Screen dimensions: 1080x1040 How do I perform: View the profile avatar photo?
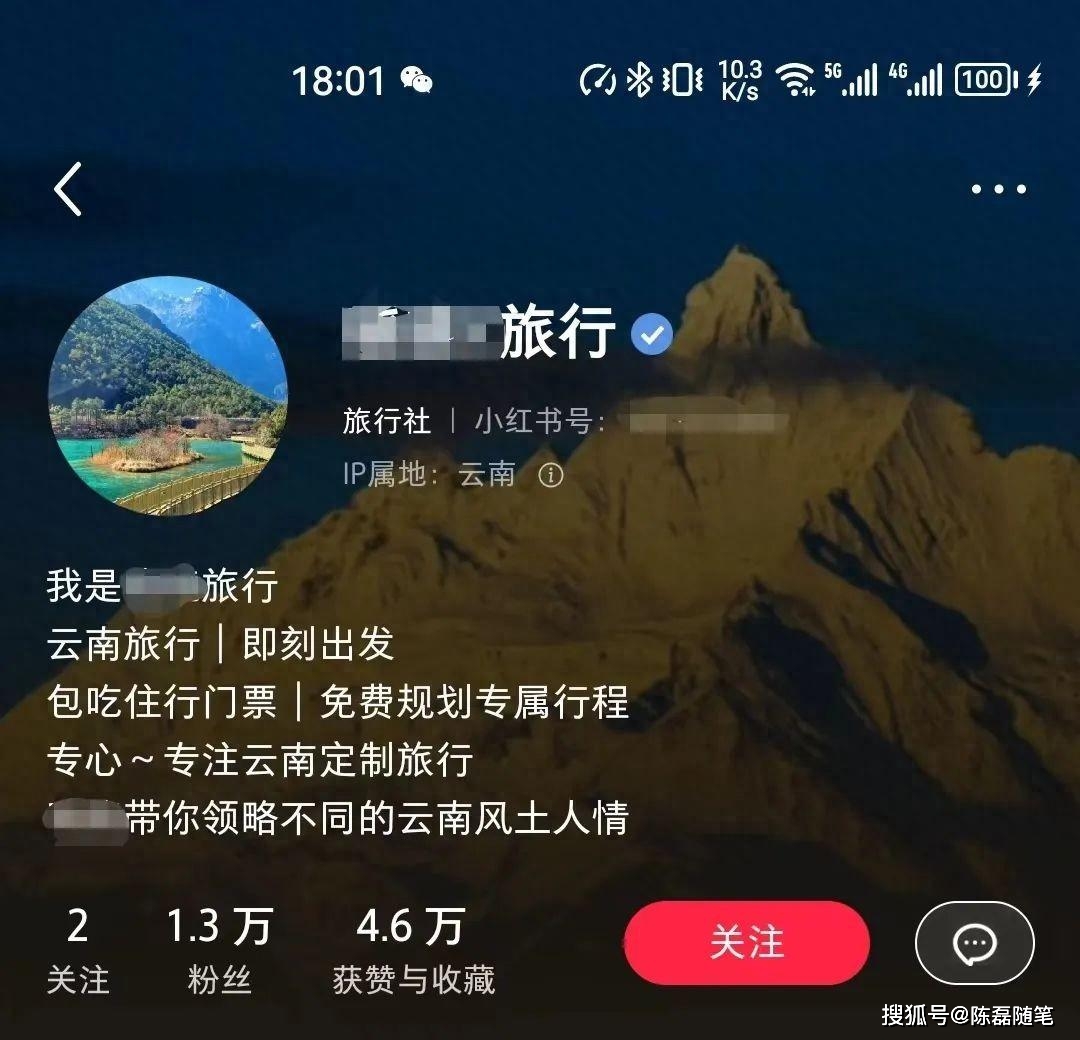click(168, 396)
